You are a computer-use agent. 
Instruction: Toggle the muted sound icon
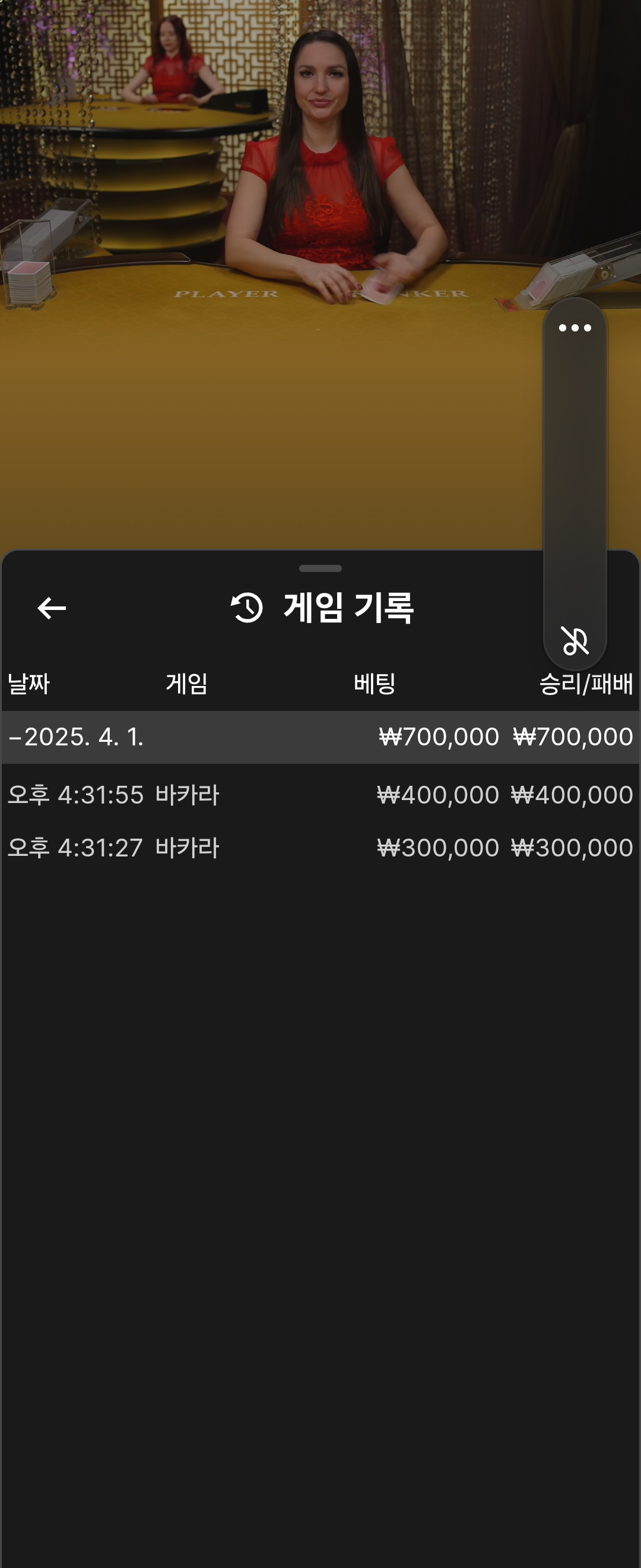[x=575, y=640]
